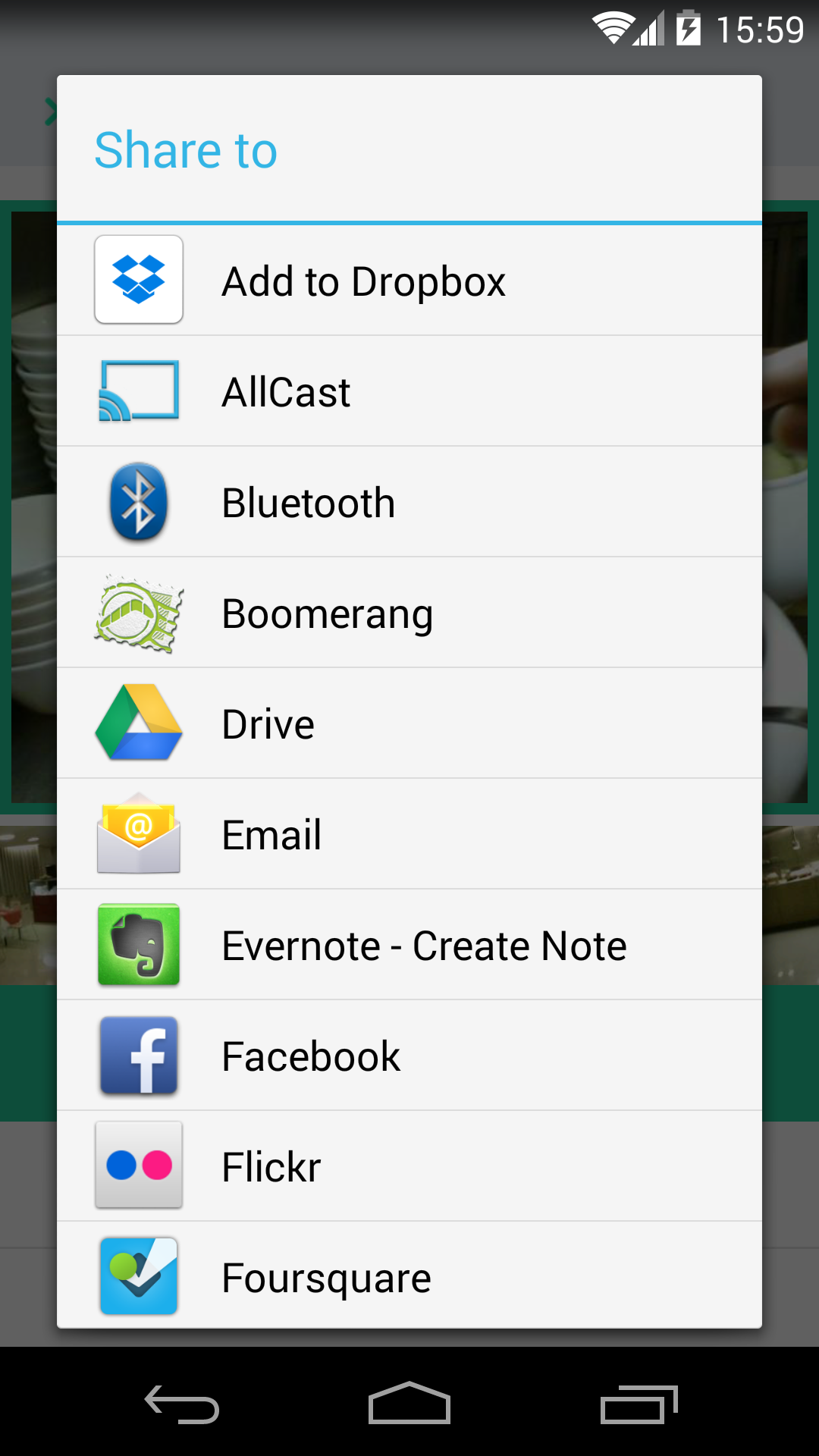Save to Drive
The image size is (819, 1456).
tap(409, 724)
